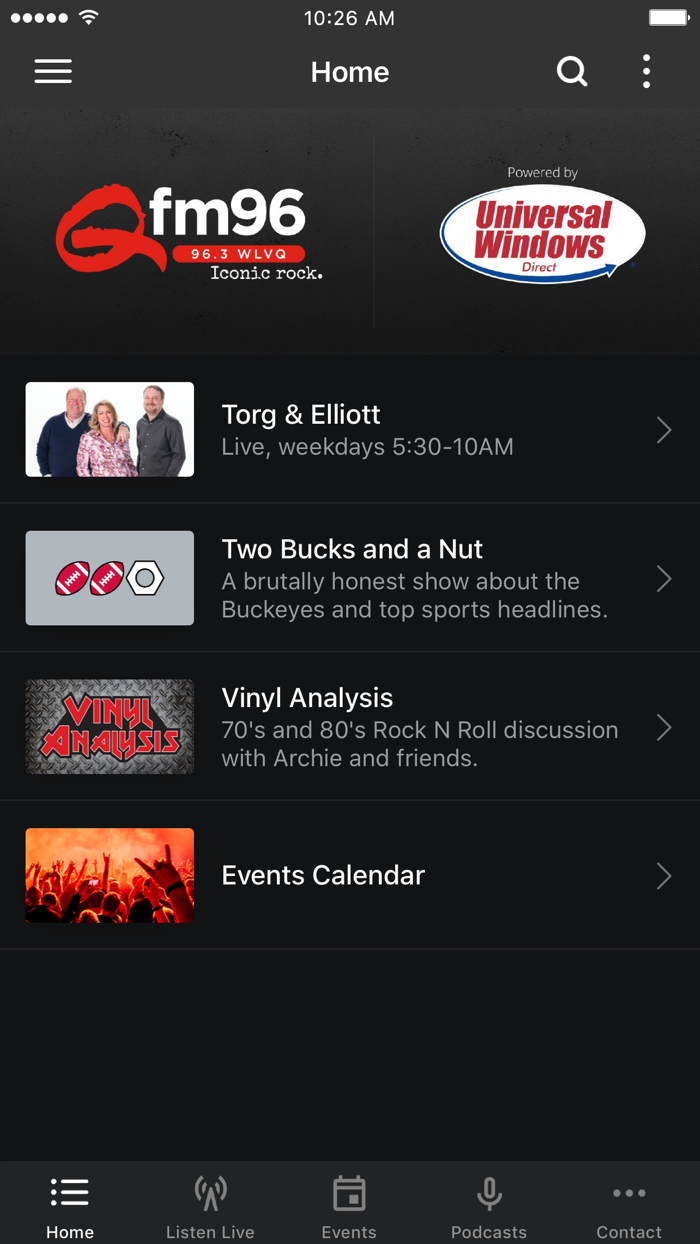Go to the Events tab
Screen dimensions: 700x1244
click(349, 1205)
